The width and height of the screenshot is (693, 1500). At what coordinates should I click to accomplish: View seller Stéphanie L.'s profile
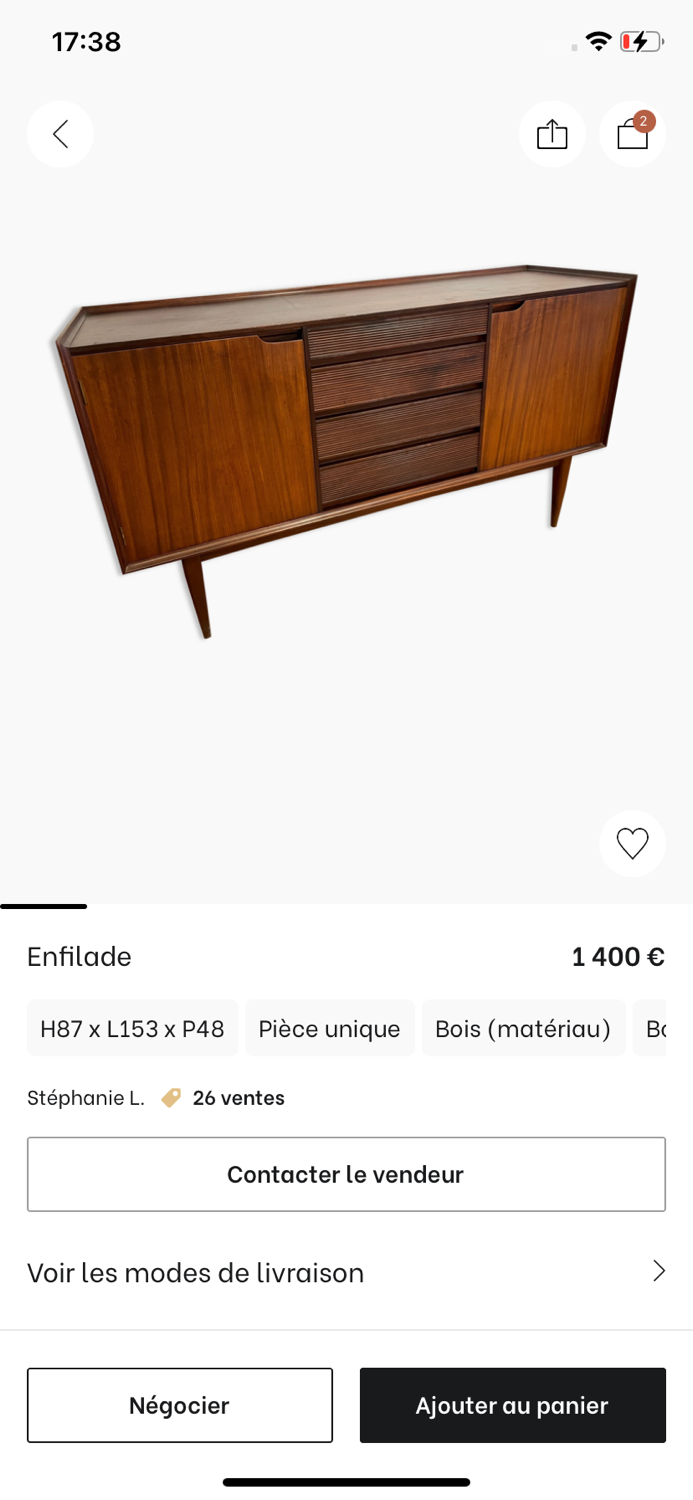click(86, 1098)
